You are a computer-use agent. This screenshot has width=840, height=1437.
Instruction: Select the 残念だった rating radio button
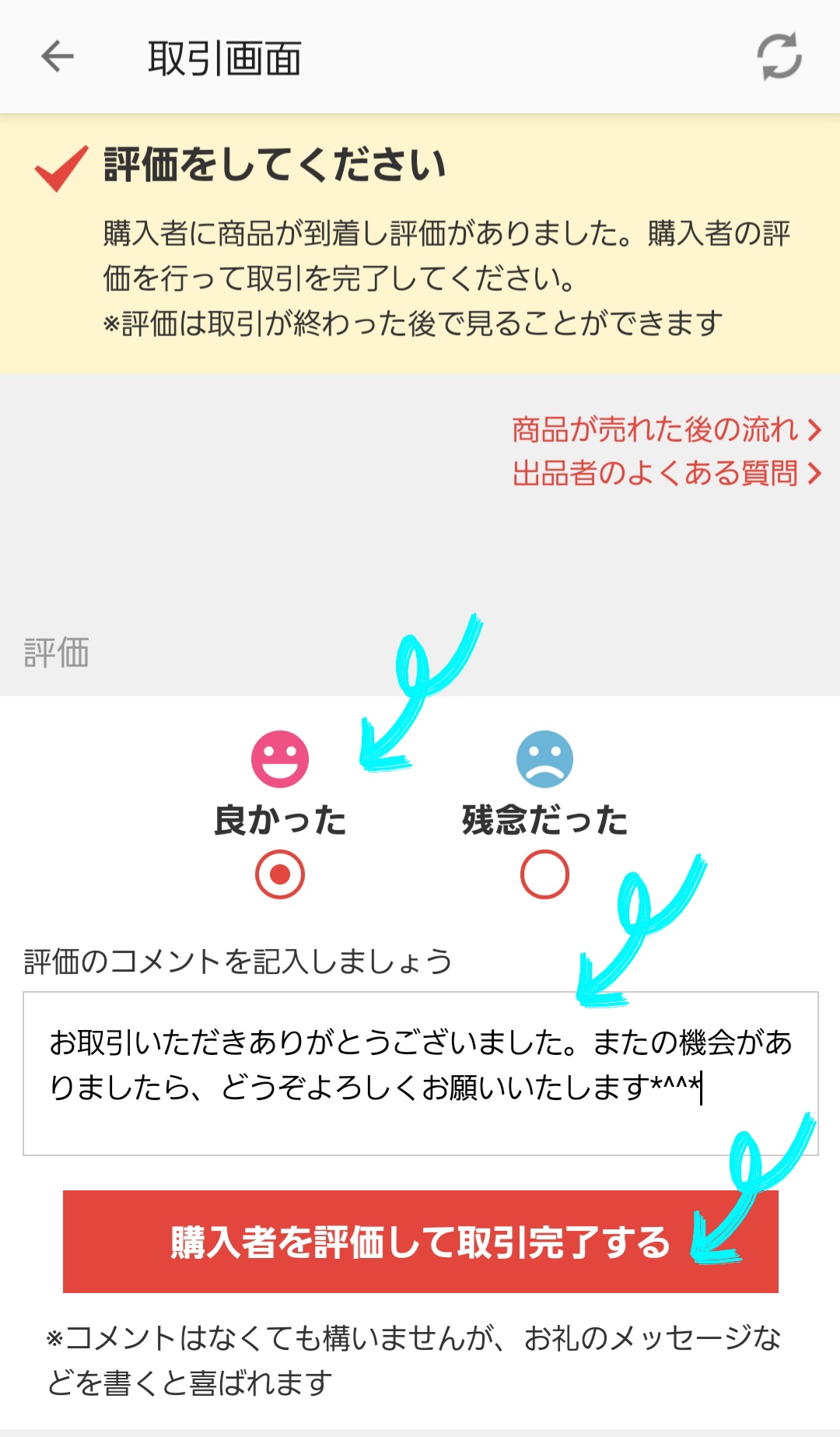click(544, 874)
